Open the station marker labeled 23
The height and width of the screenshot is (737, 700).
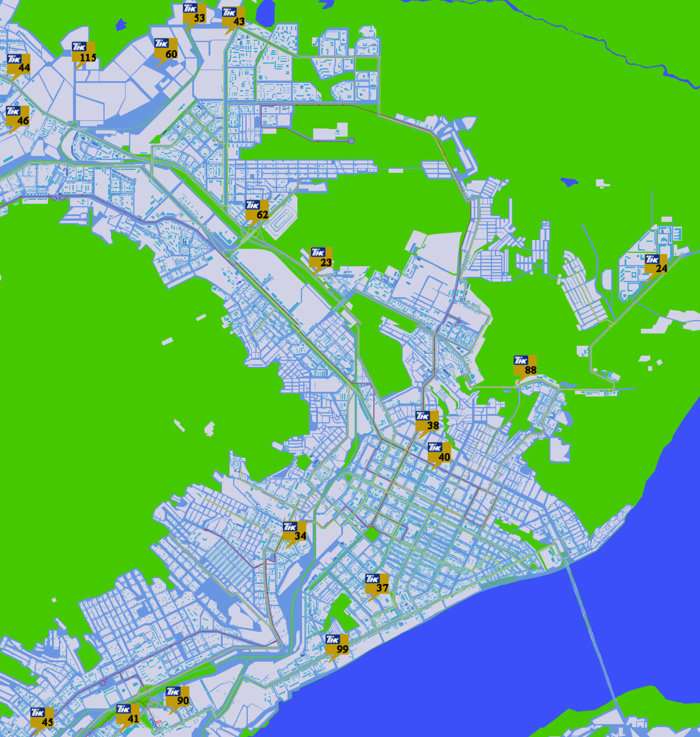click(x=321, y=258)
